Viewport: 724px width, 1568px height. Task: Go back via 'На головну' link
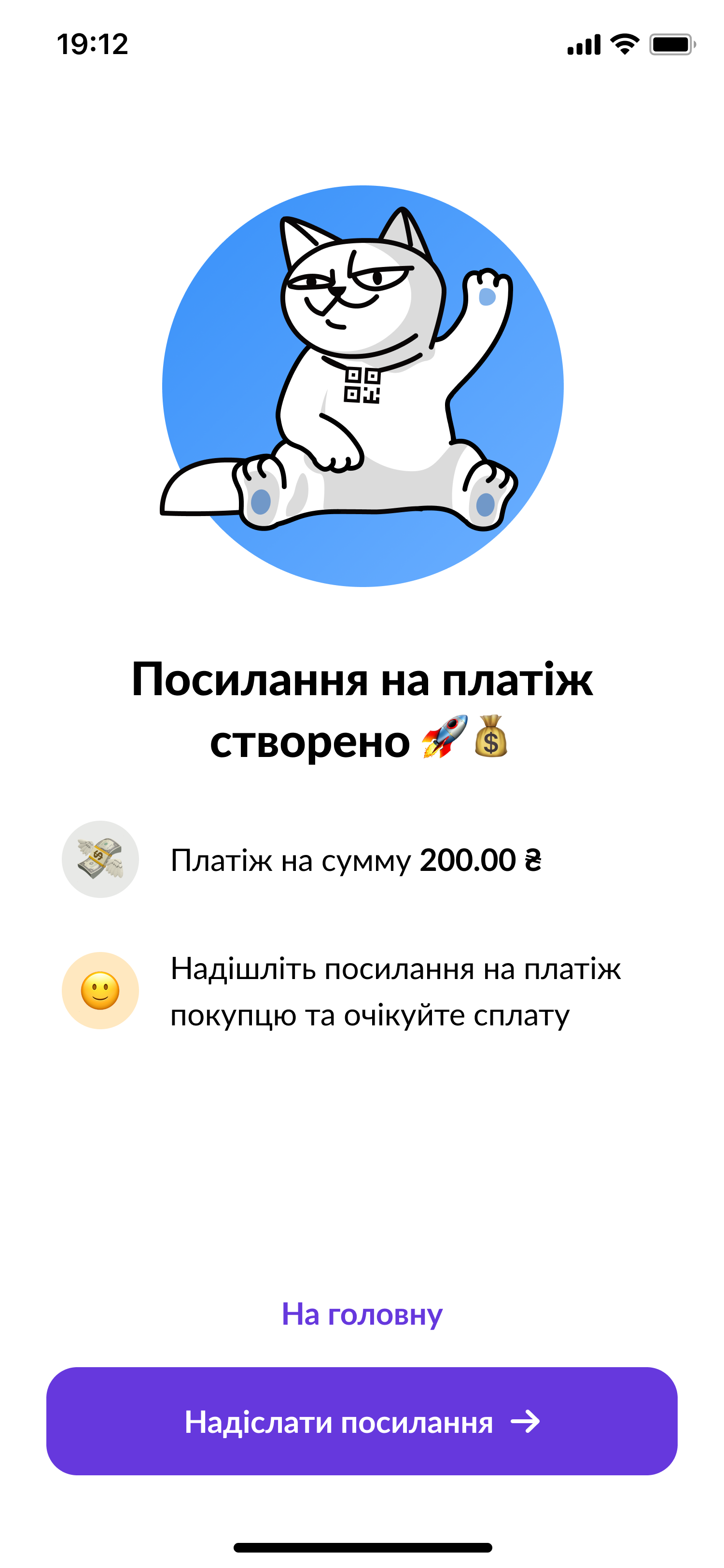[x=362, y=1314]
